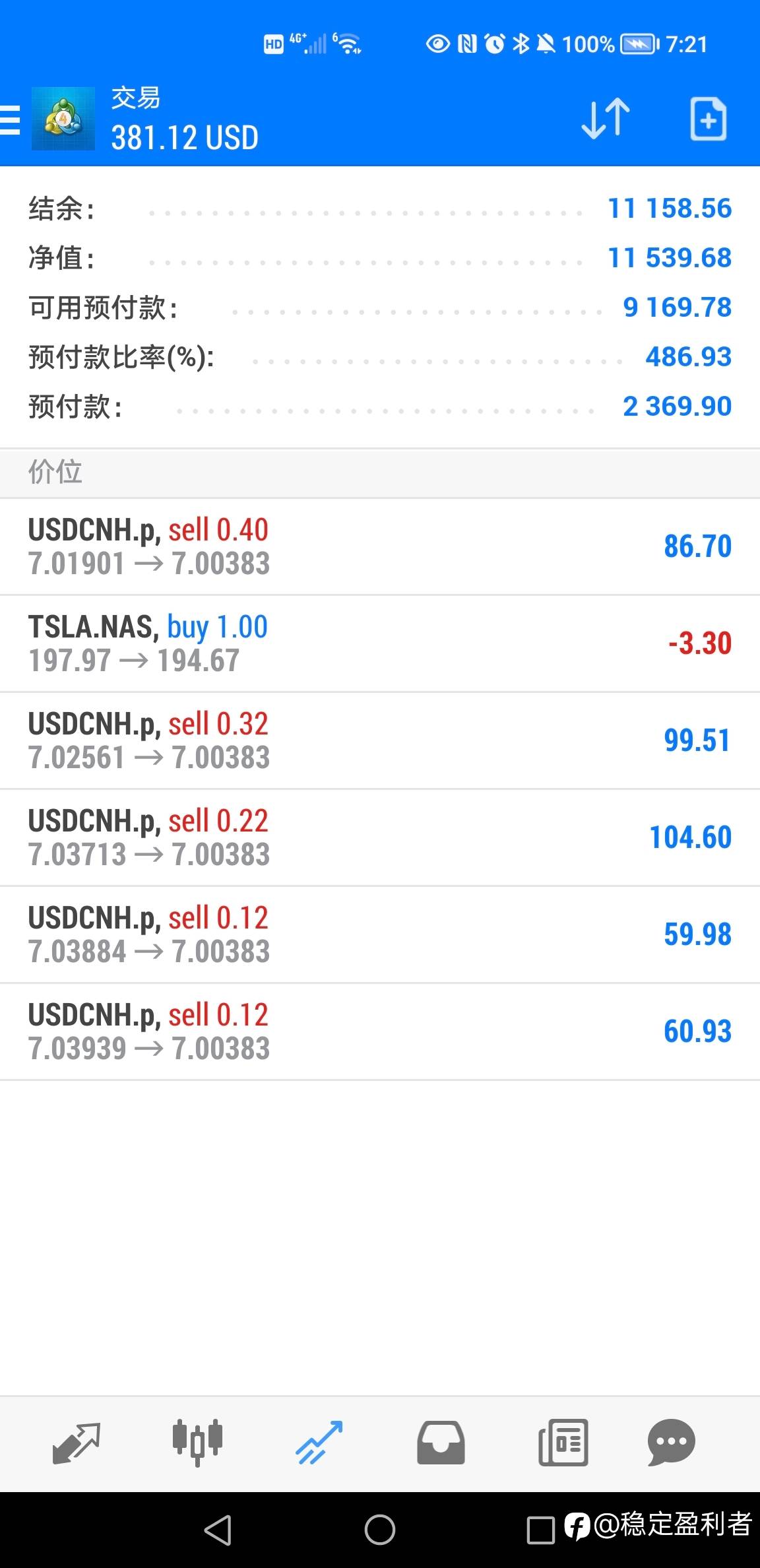Tap the sort arrows icon

click(x=605, y=119)
